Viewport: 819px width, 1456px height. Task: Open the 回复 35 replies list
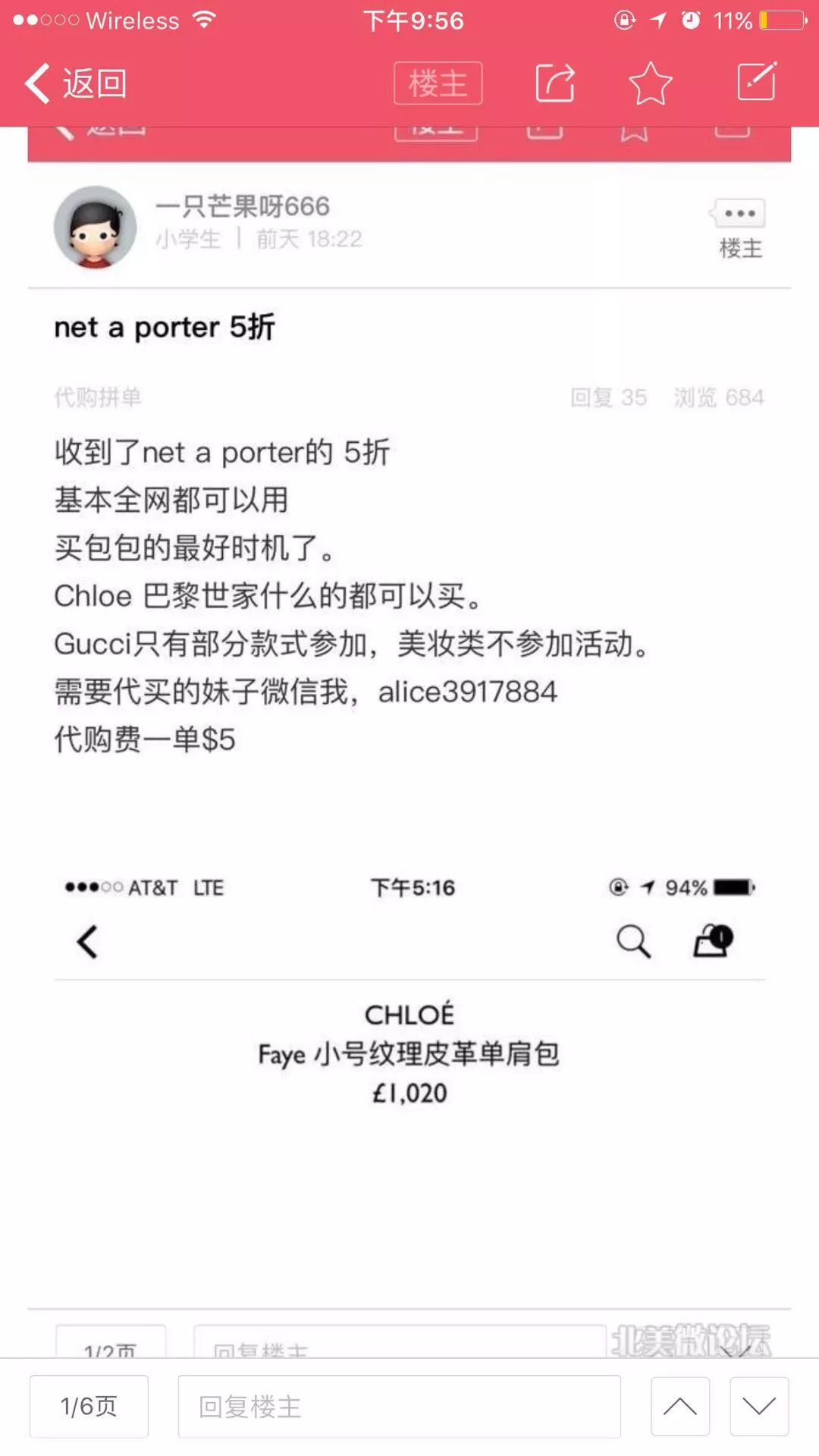(x=607, y=397)
